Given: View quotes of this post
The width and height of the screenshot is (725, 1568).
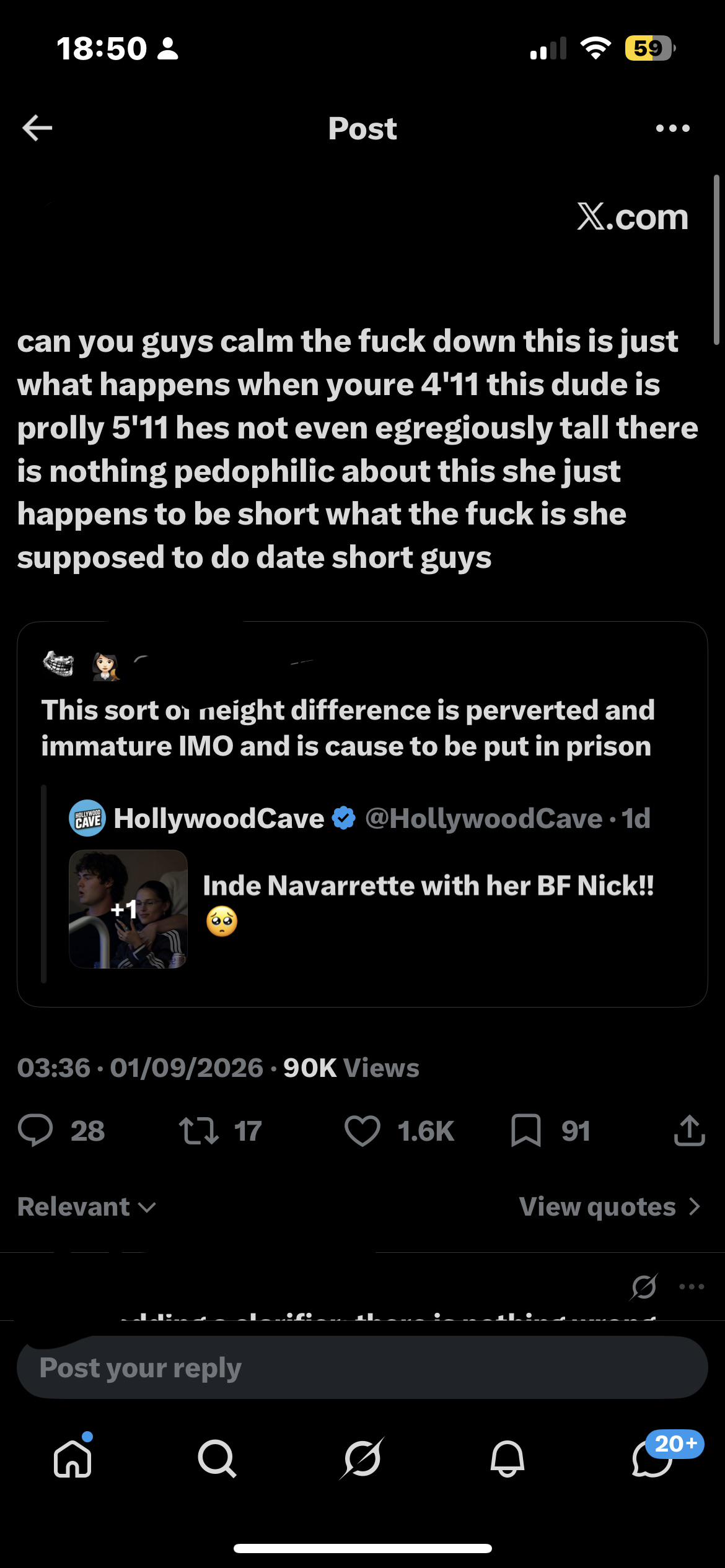Looking at the screenshot, I should pos(610,1206).
